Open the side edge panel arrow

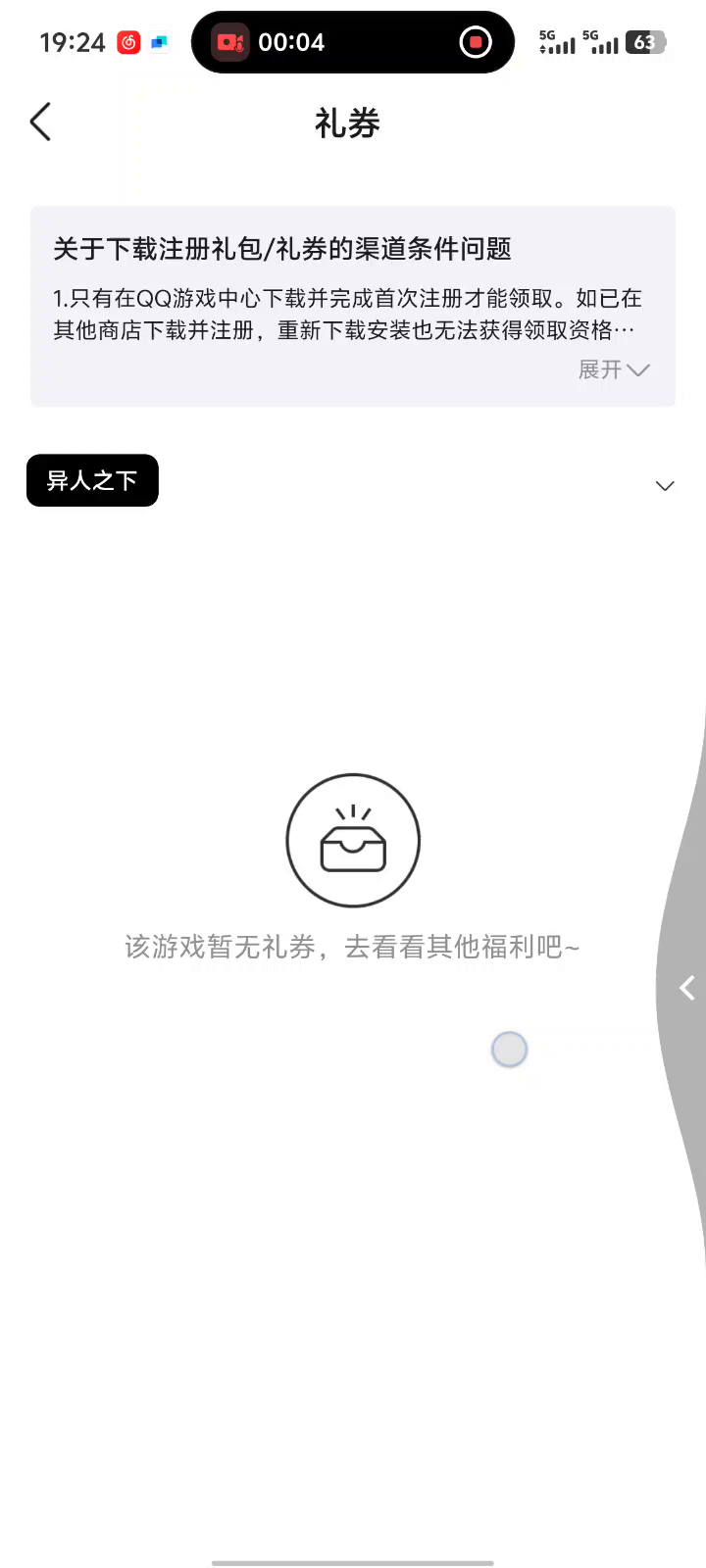point(687,988)
